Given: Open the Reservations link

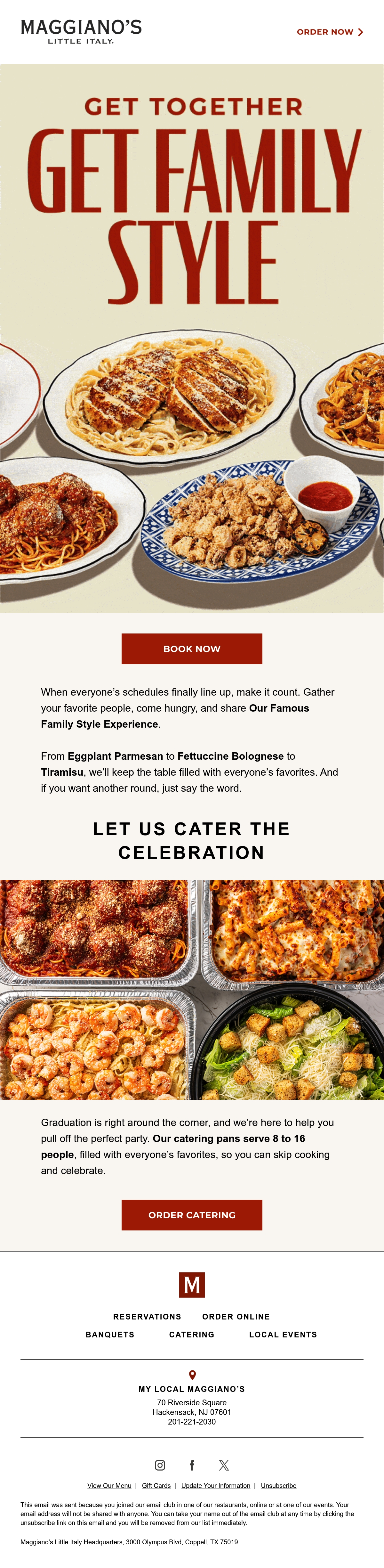Looking at the screenshot, I should [147, 1317].
